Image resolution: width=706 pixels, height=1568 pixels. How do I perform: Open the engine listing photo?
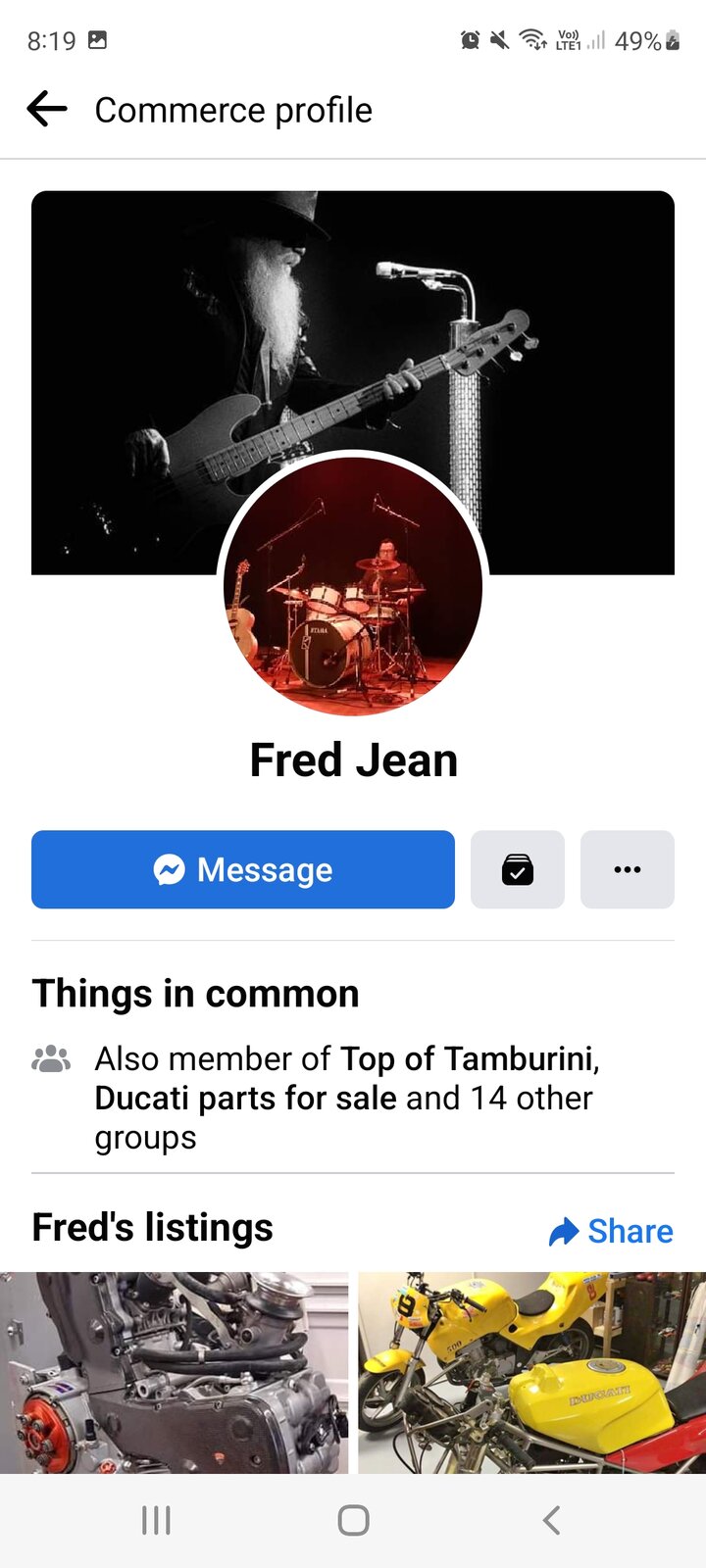pos(174,1372)
